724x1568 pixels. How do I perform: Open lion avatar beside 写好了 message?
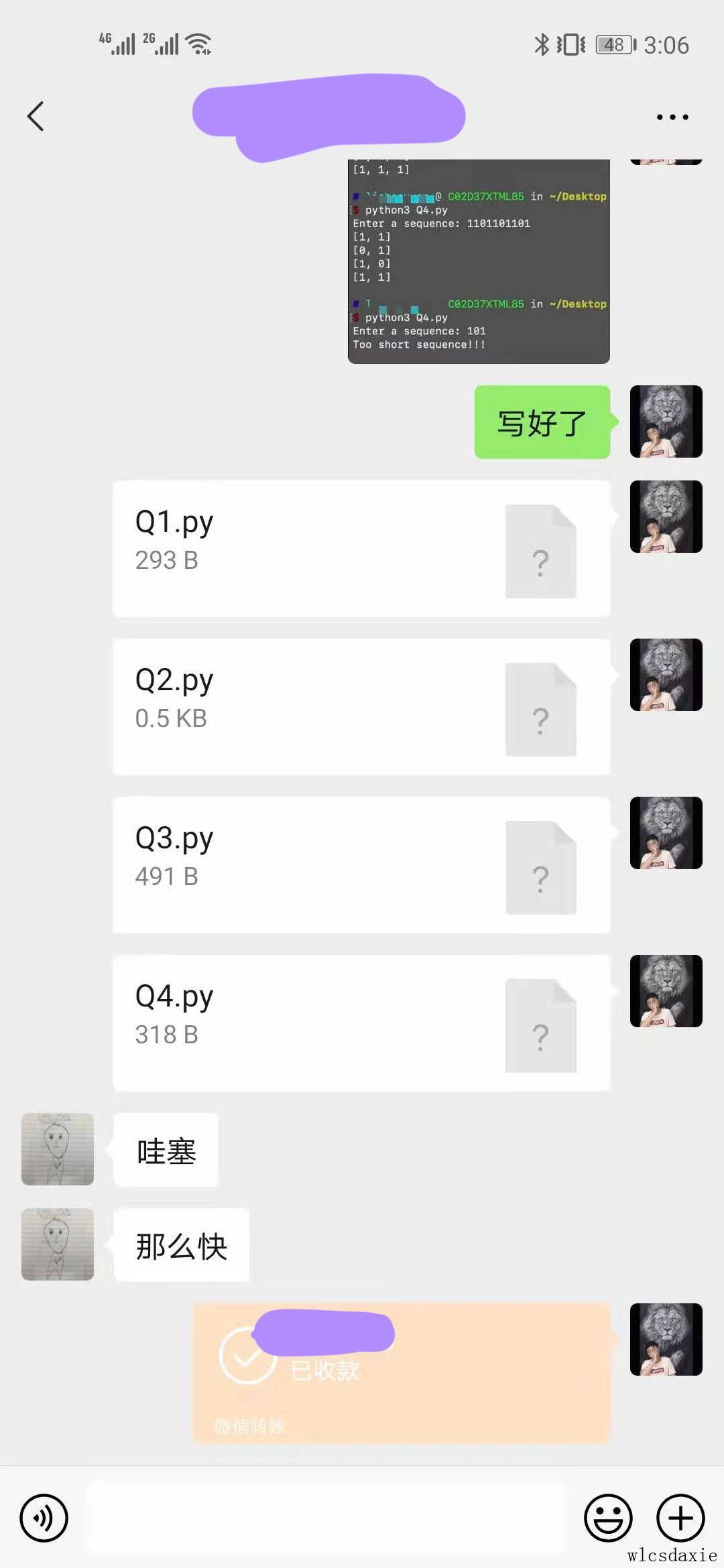[x=666, y=421]
